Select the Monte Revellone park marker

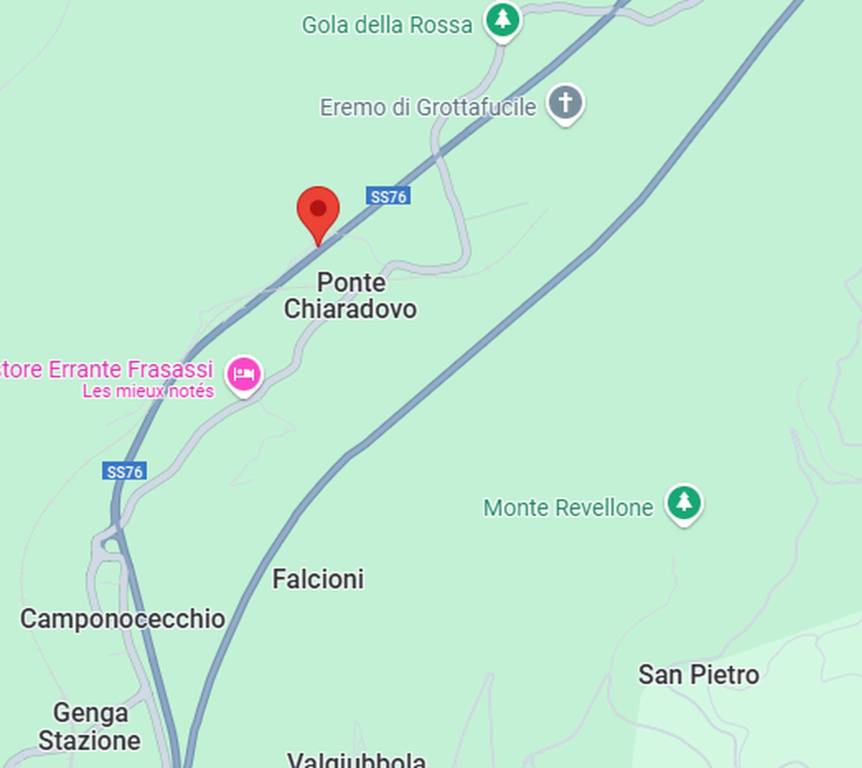[684, 502]
